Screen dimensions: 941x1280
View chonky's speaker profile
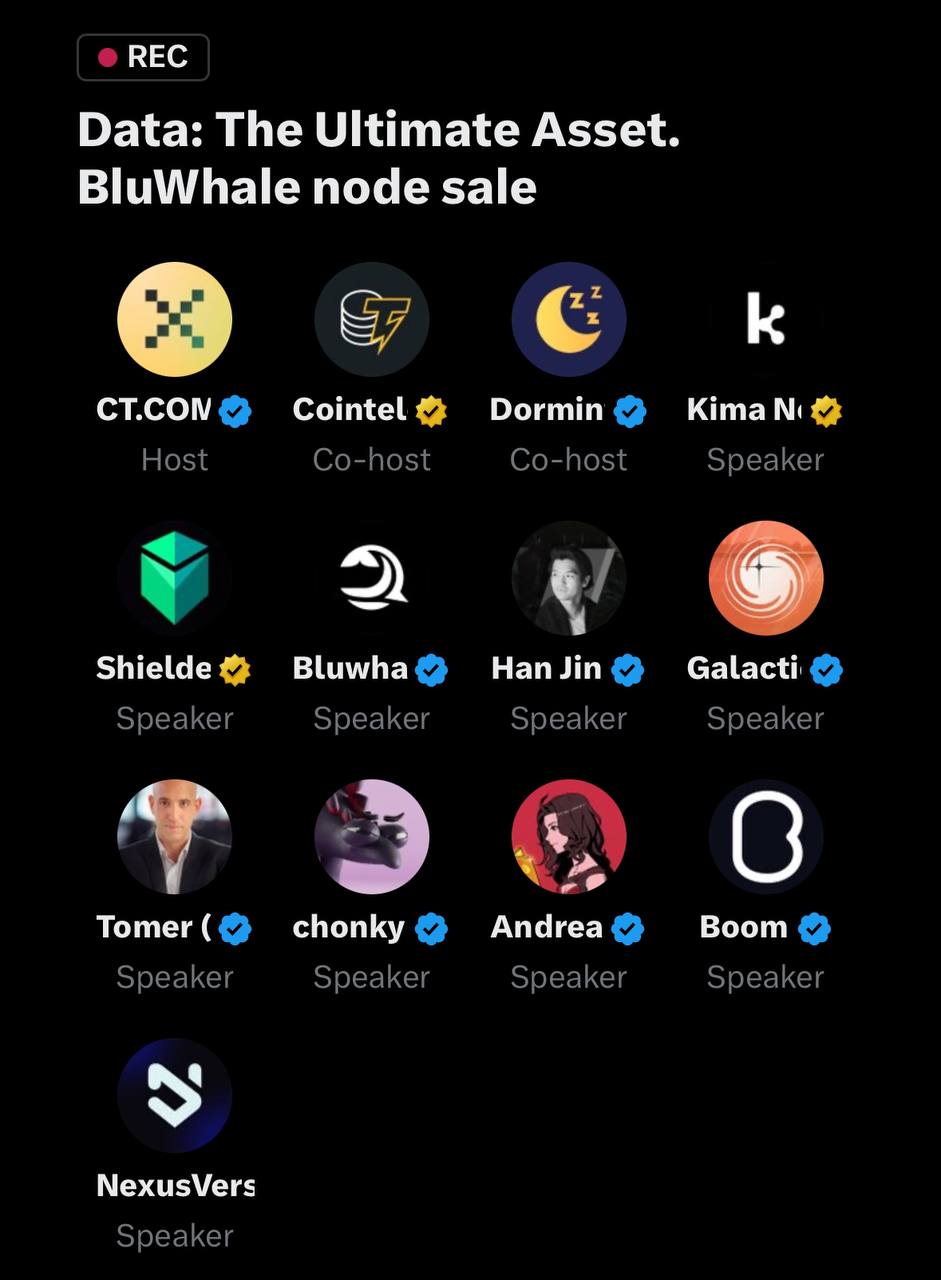(371, 837)
